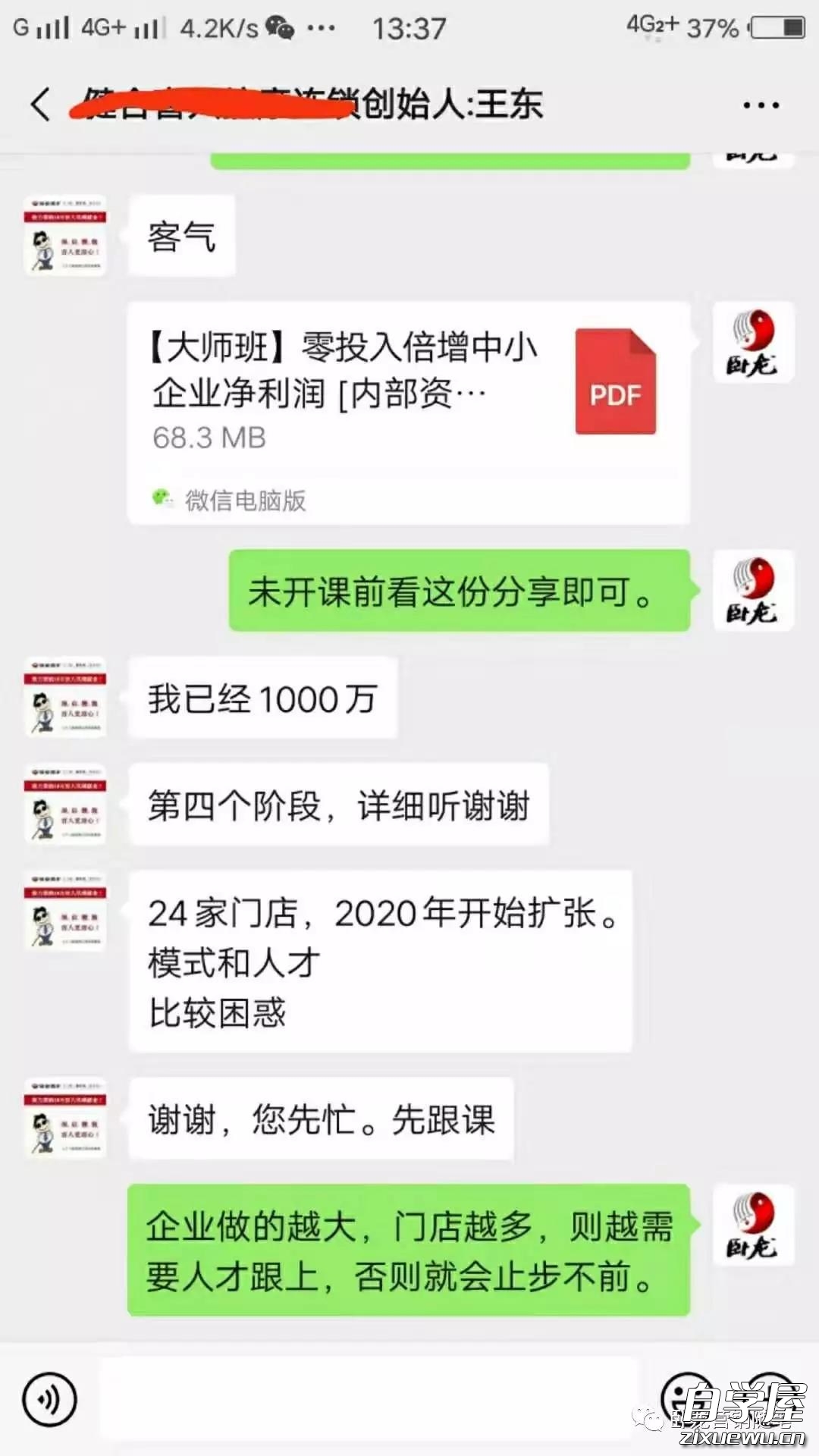819x1456 pixels.
Task: Tap the 卧龙 avatar beside the PDF message
Action: 753,344
